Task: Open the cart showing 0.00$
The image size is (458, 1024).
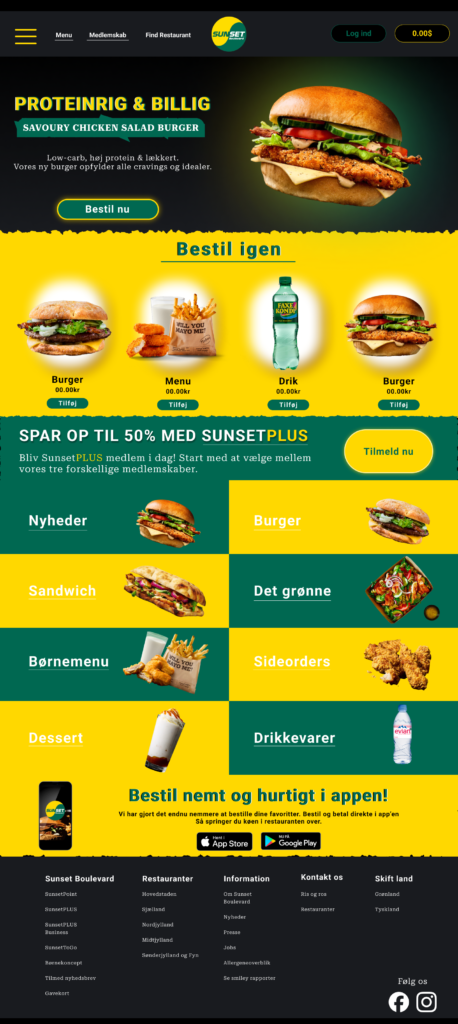Action: (422, 33)
